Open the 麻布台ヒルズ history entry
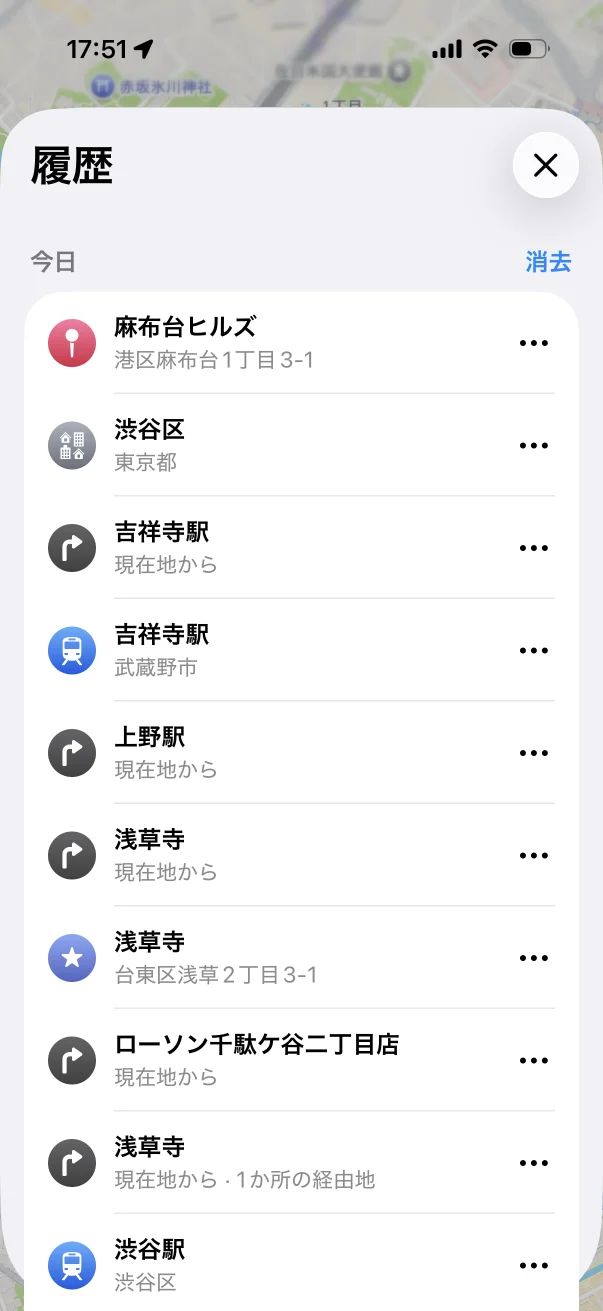Image resolution: width=603 pixels, height=1311 pixels. pyautogui.click(x=301, y=343)
